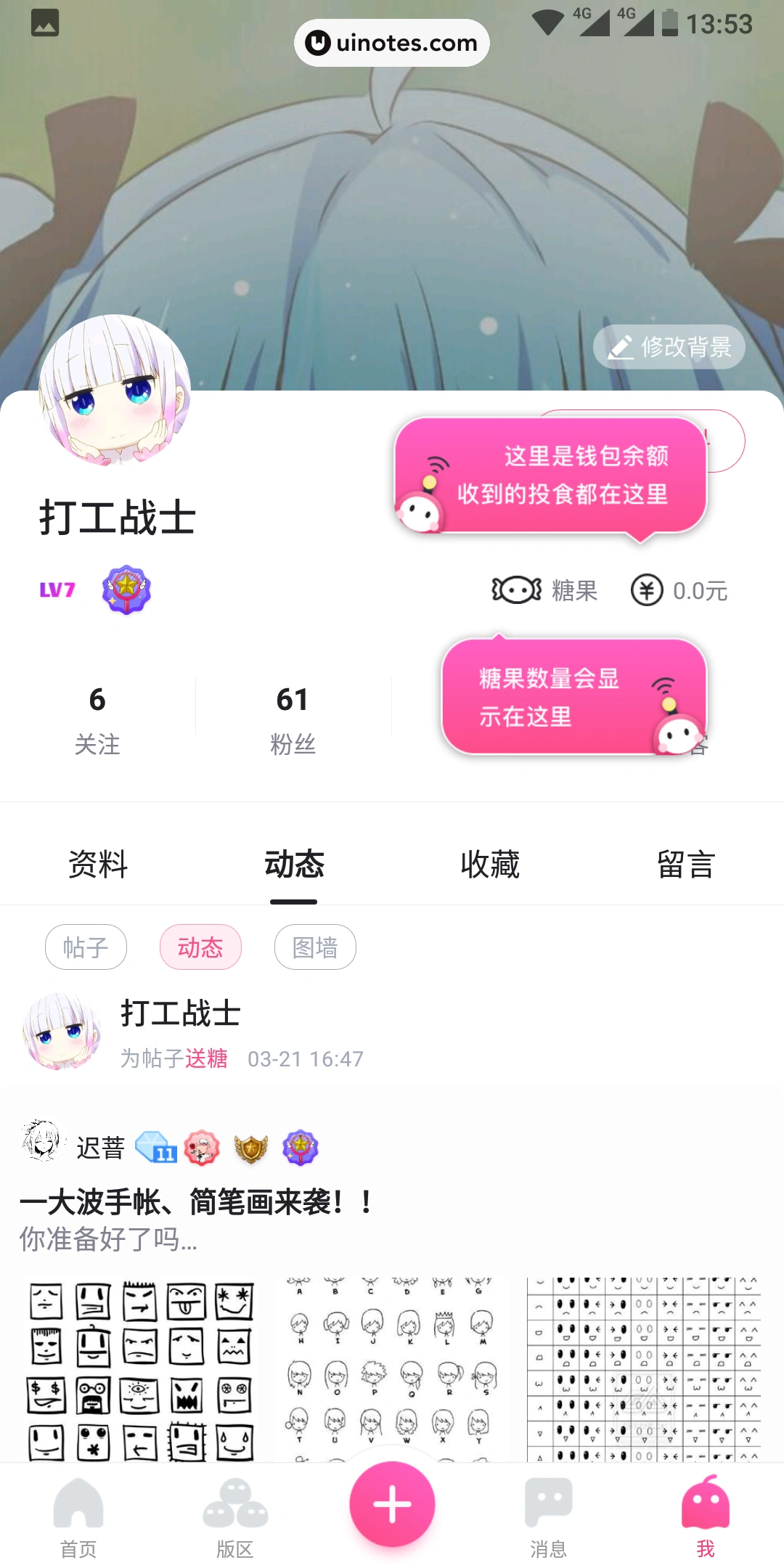This screenshot has height=1568, width=784.
Task: Create a new post with plus button
Action: (392, 1504)
